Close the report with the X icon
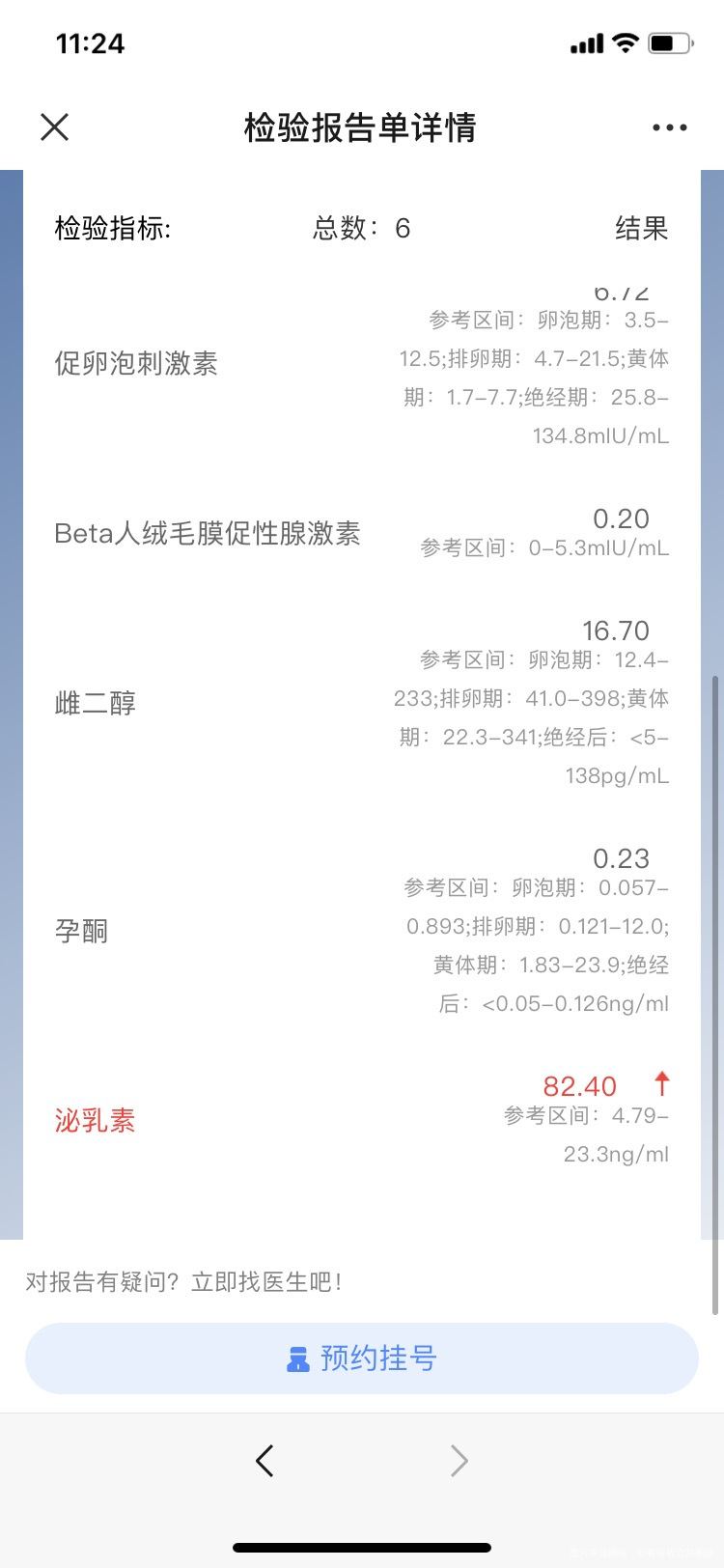Image resolution: width=724 pixels, height=1568 pixels. (54, 126)
